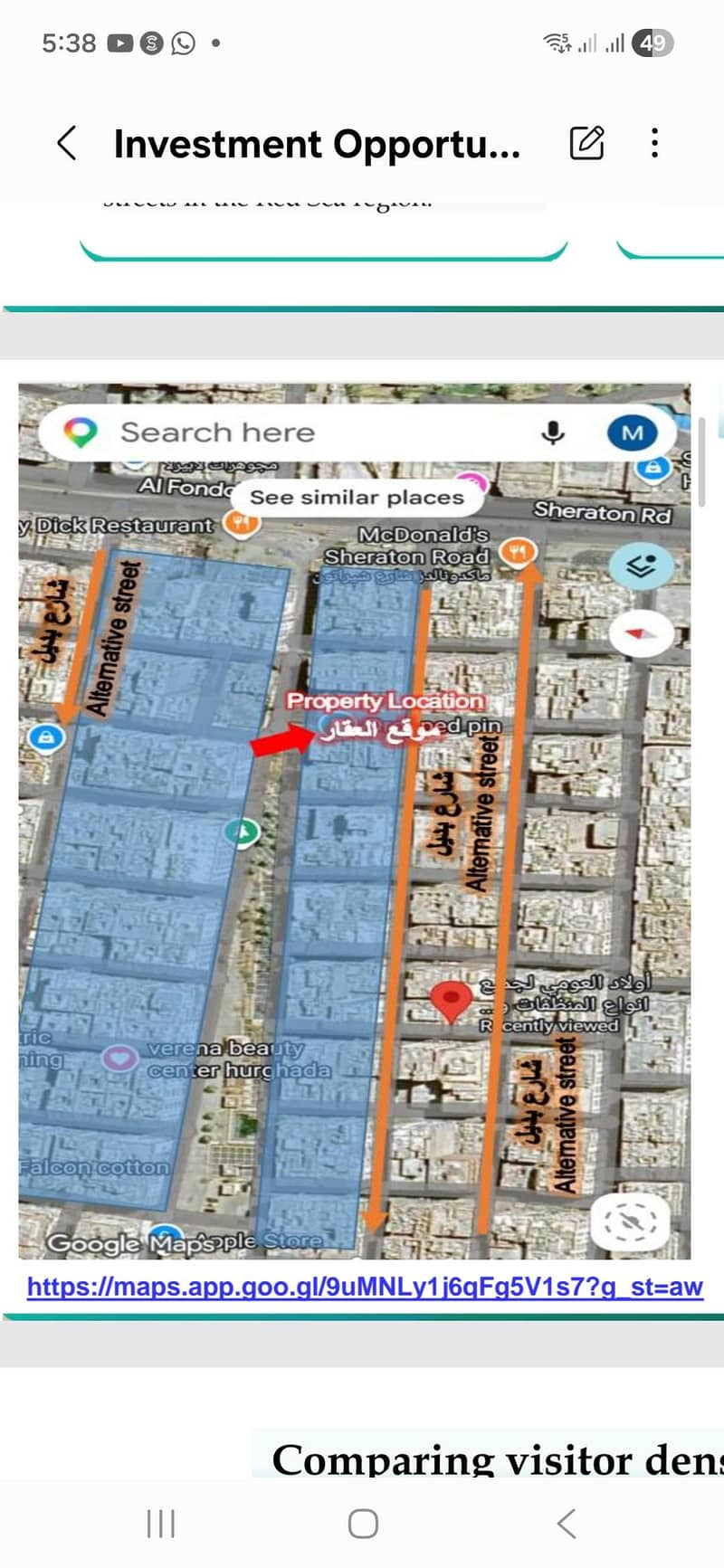Tap the system back button
The image size is (724, 1568).
(x=567, y=1524)
